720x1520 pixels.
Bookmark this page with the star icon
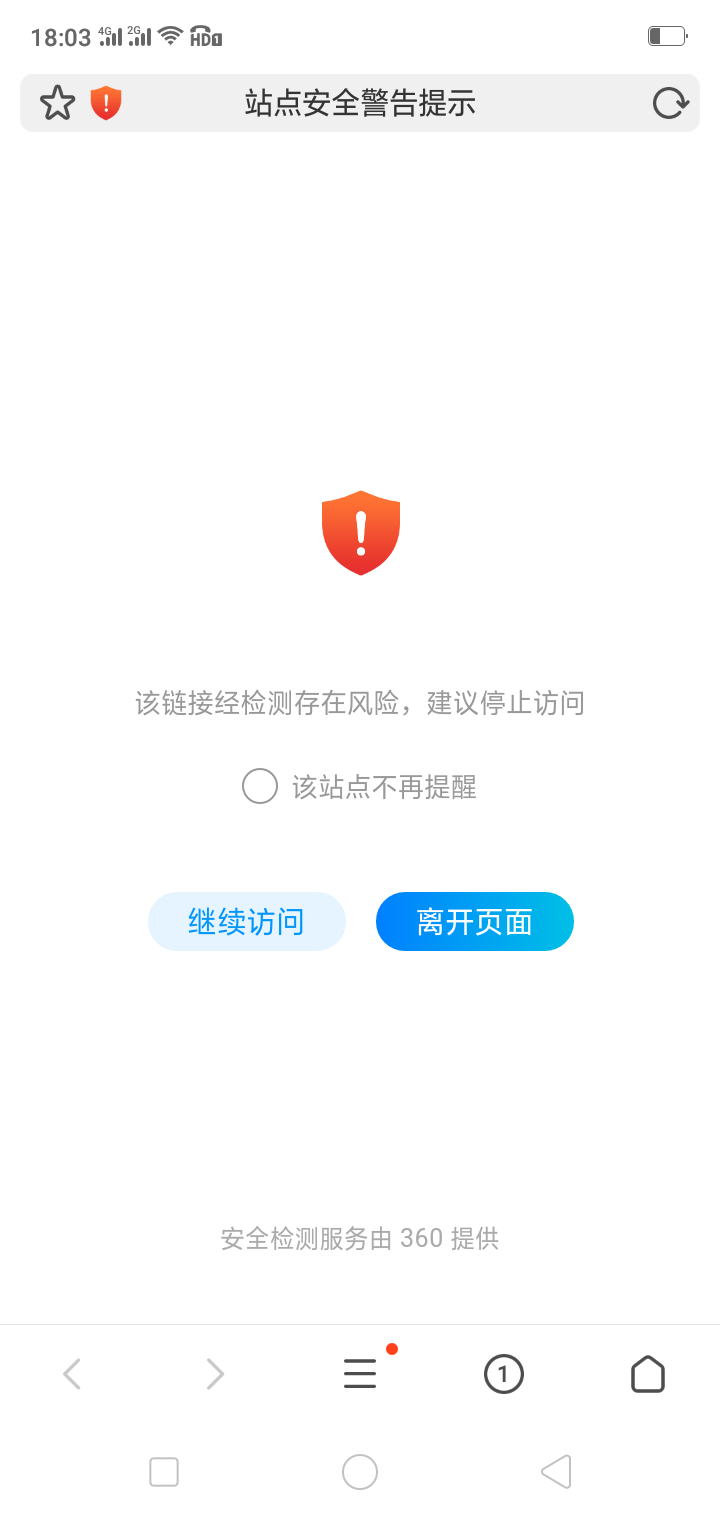57,103
